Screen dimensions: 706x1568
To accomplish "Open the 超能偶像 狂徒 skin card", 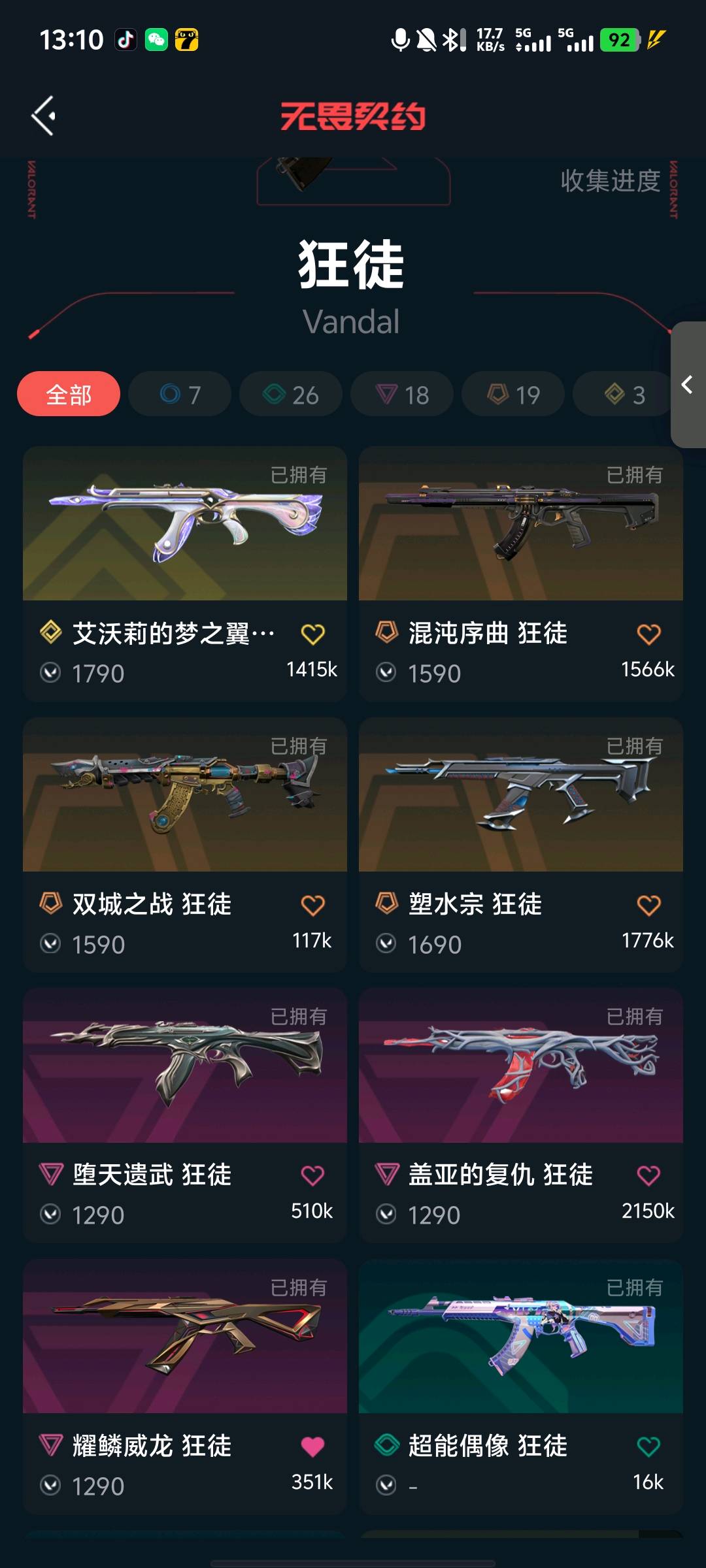I will pos(521,1386).
